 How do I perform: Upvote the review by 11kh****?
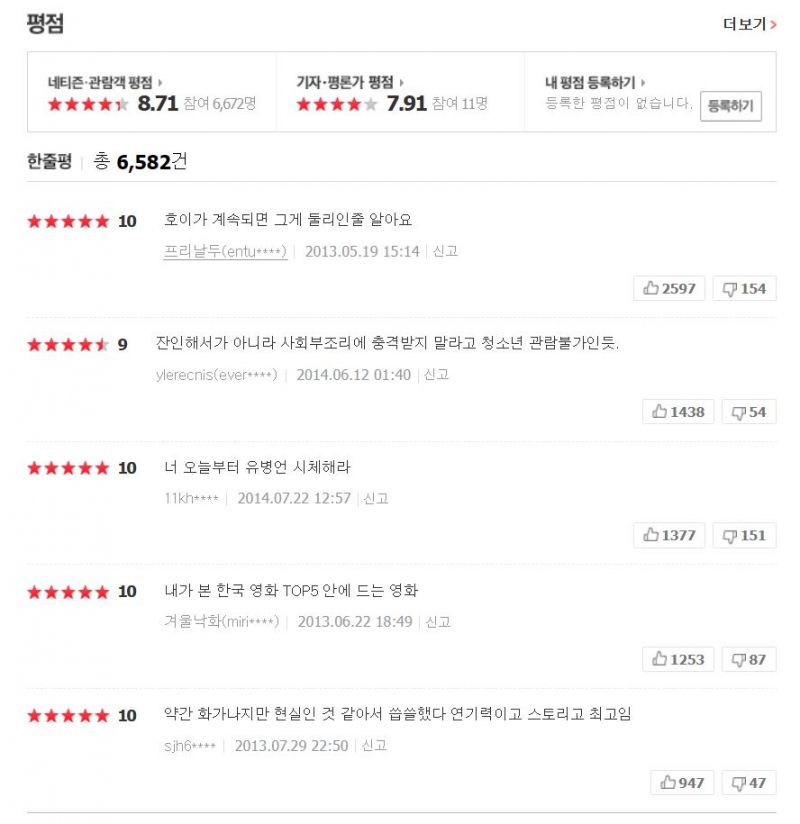[x=669, y=535]
